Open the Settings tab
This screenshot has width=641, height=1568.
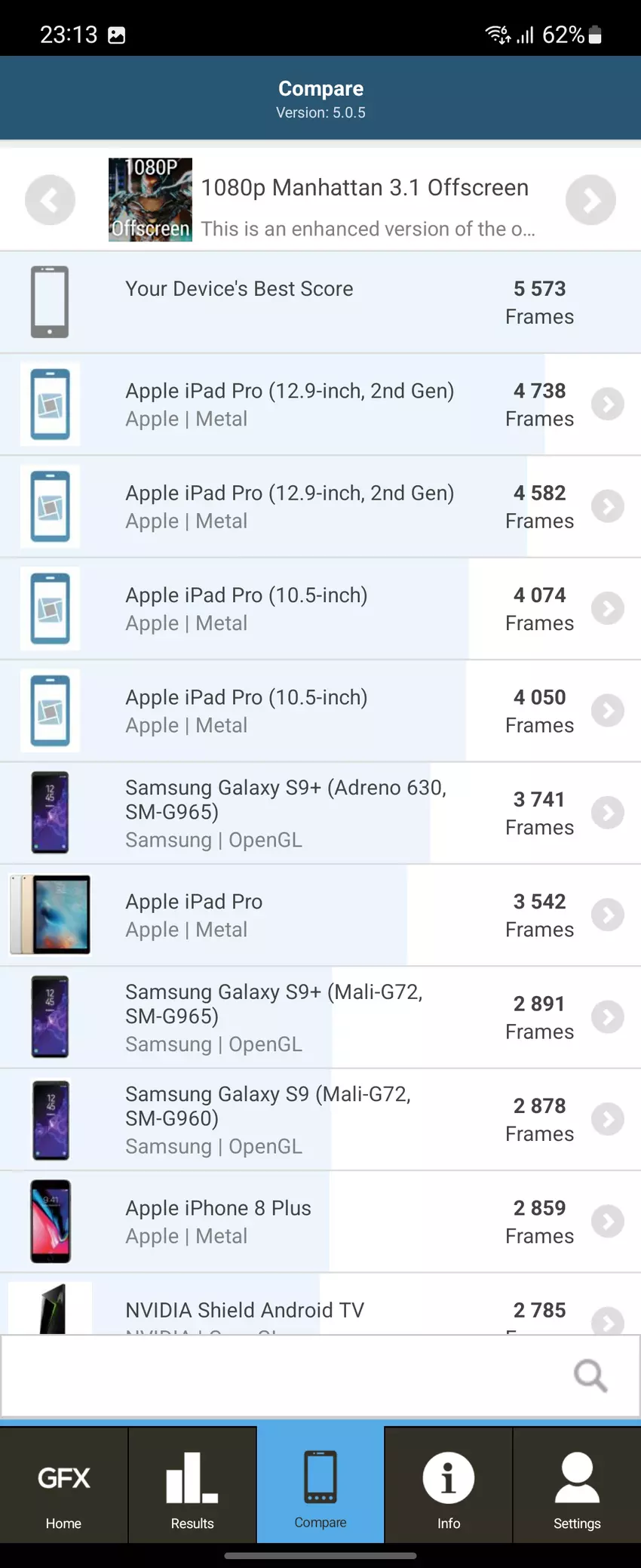point(577,1485)
